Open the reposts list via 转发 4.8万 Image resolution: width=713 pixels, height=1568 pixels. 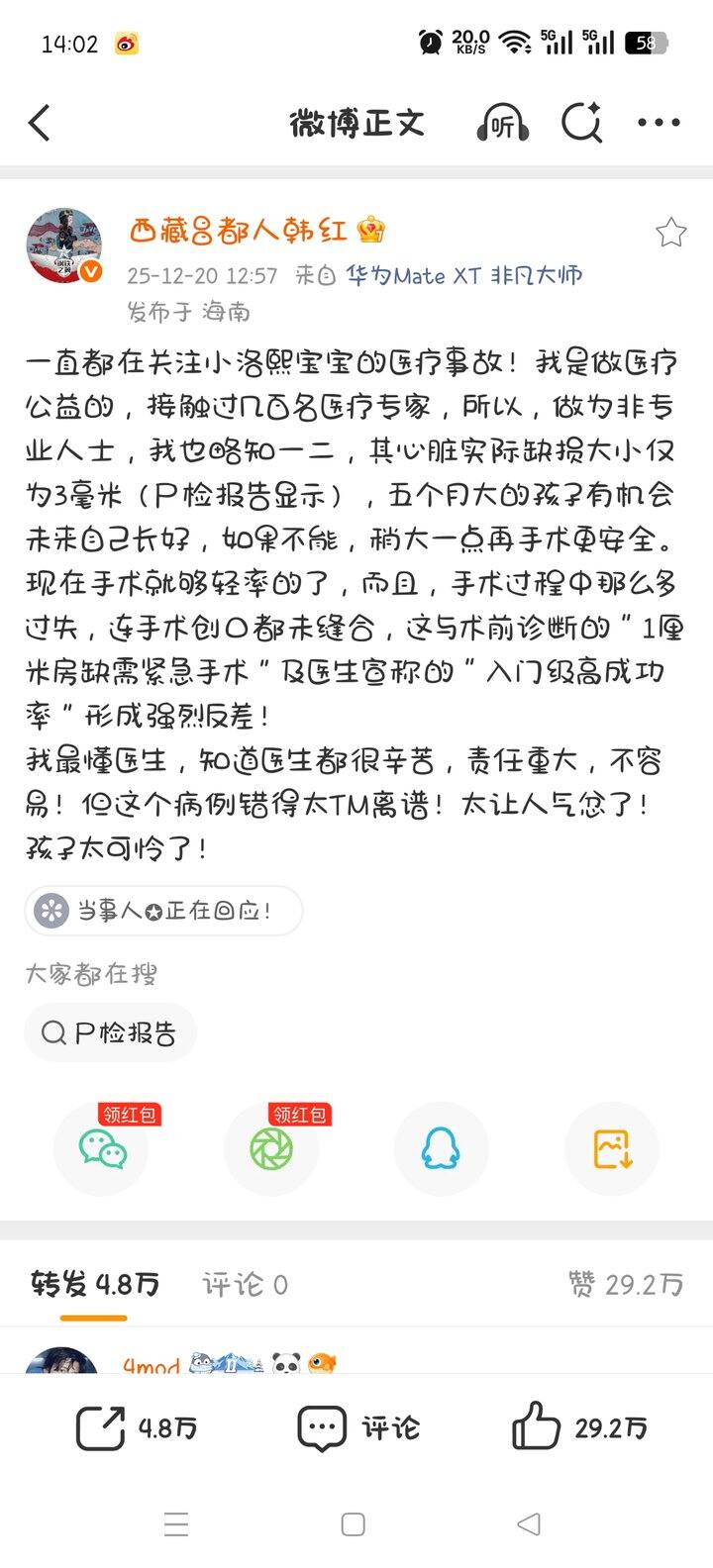pyautogui.click(x=94, y=1283)
